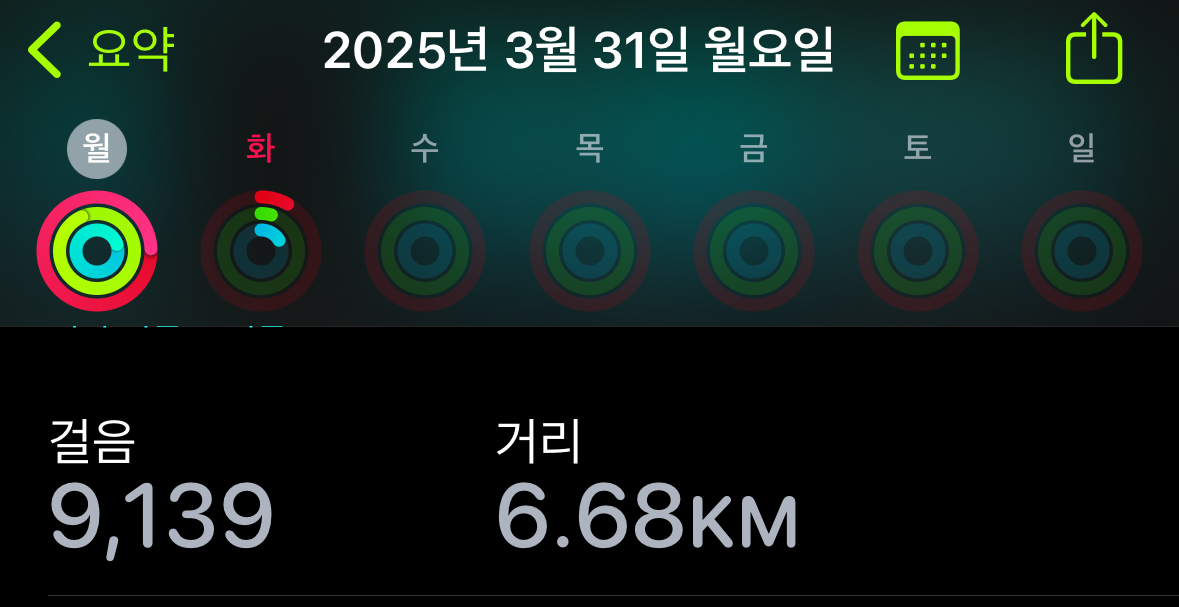This screenshot has height=607, width=1179.
Task: Select 토 (Saturday) activity rings
Action: tap(918, 250)
